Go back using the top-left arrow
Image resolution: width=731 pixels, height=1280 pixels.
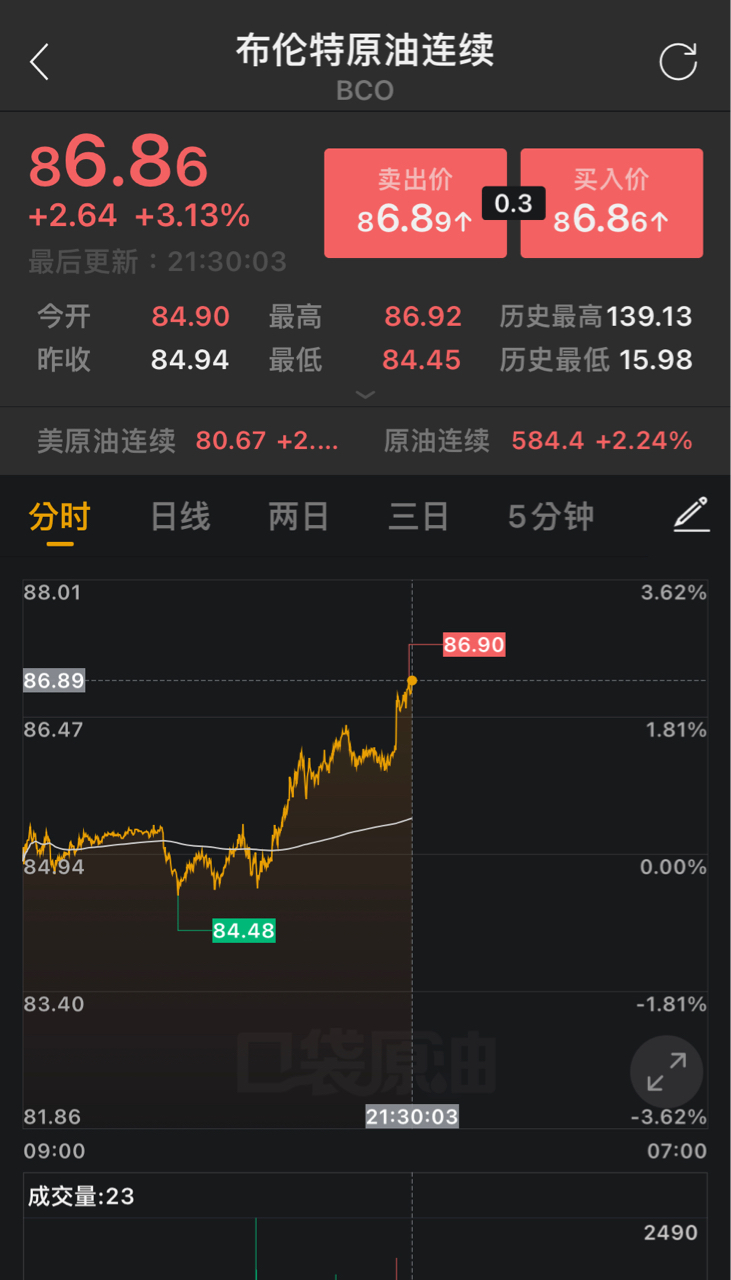40,62
